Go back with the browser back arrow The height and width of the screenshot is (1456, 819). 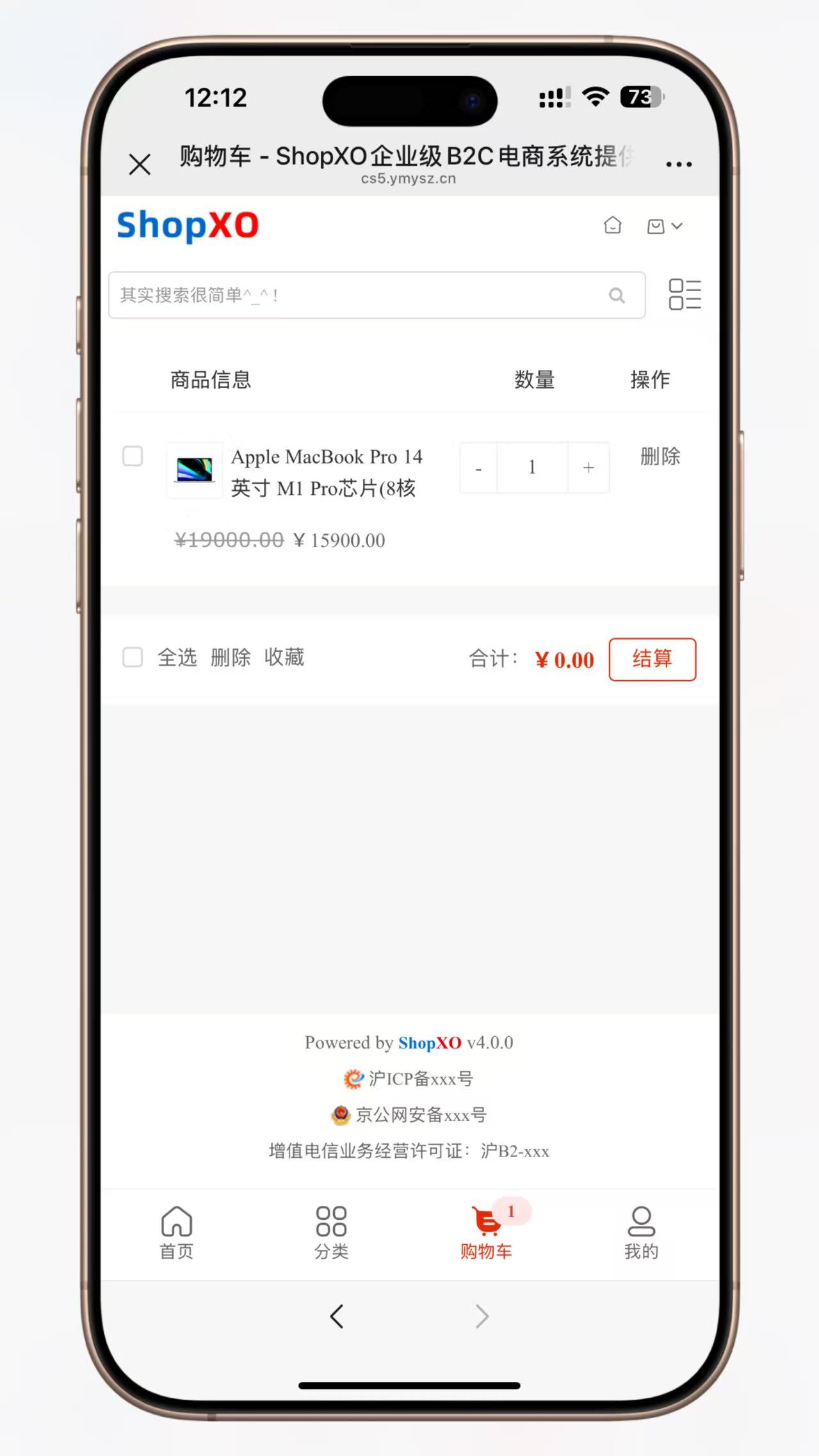coord(337,1316)
